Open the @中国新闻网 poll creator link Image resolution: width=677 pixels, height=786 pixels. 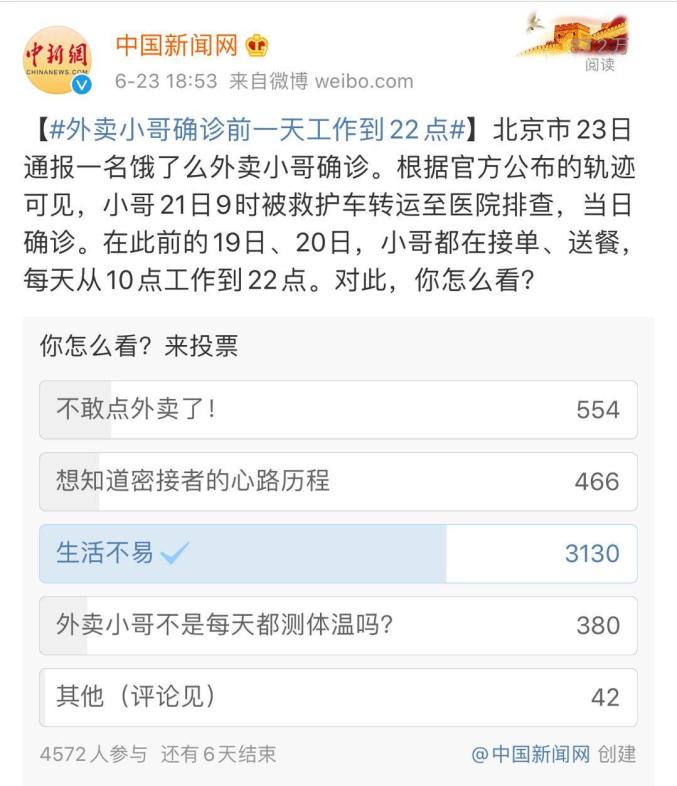pyautogui.click(x=531, y=754)
